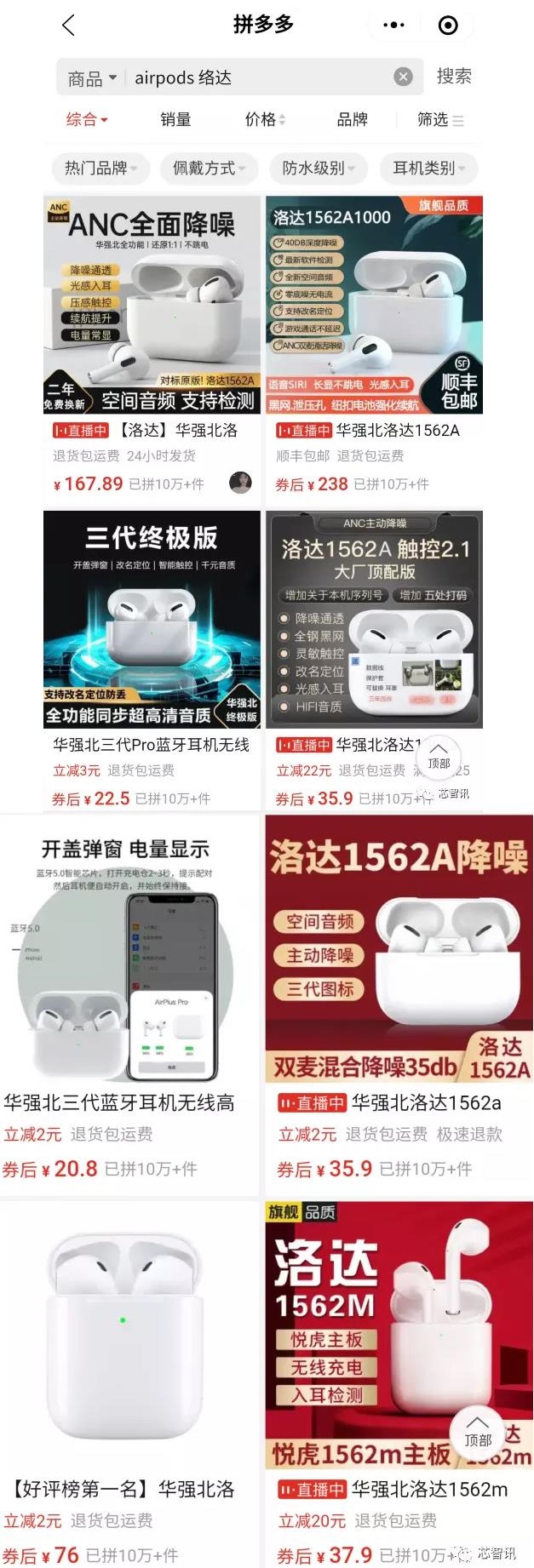Open the three-dot more menu
Viewport: 534px width, 1568px height.
pyautogui.click(x=393, y=26)
